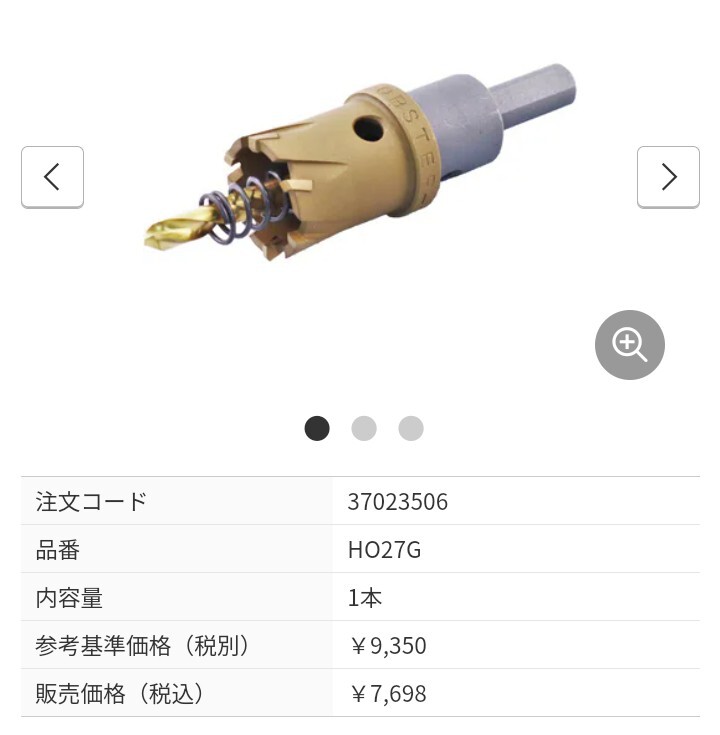Enlarge the product image with the magnifier
720x735 pixels.
point(630,345)
